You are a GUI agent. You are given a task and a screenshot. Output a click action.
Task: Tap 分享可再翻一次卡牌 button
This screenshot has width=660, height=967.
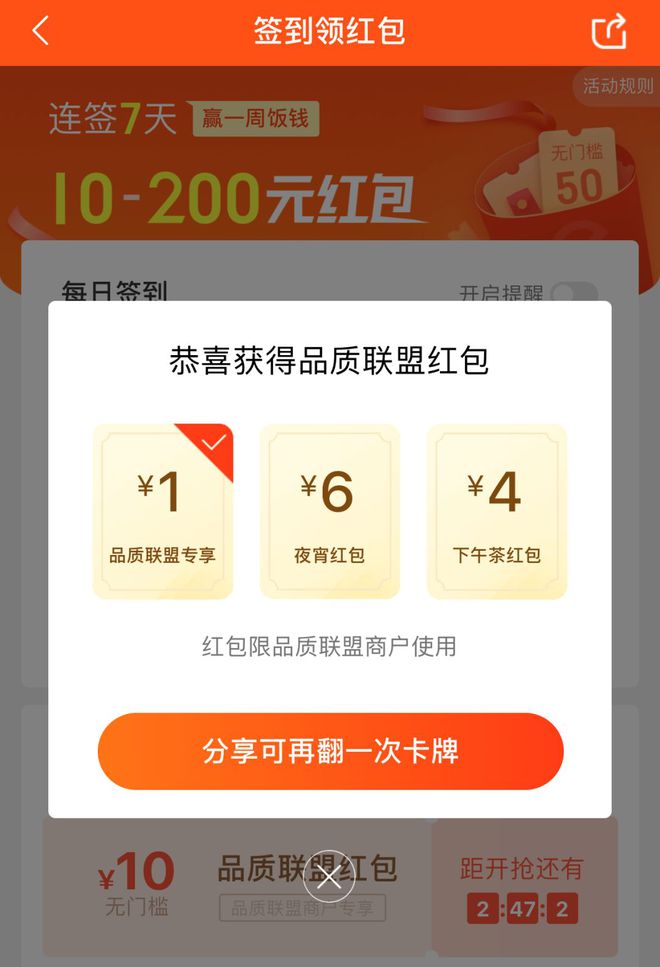pyautogui.click(x=330, y=751)
